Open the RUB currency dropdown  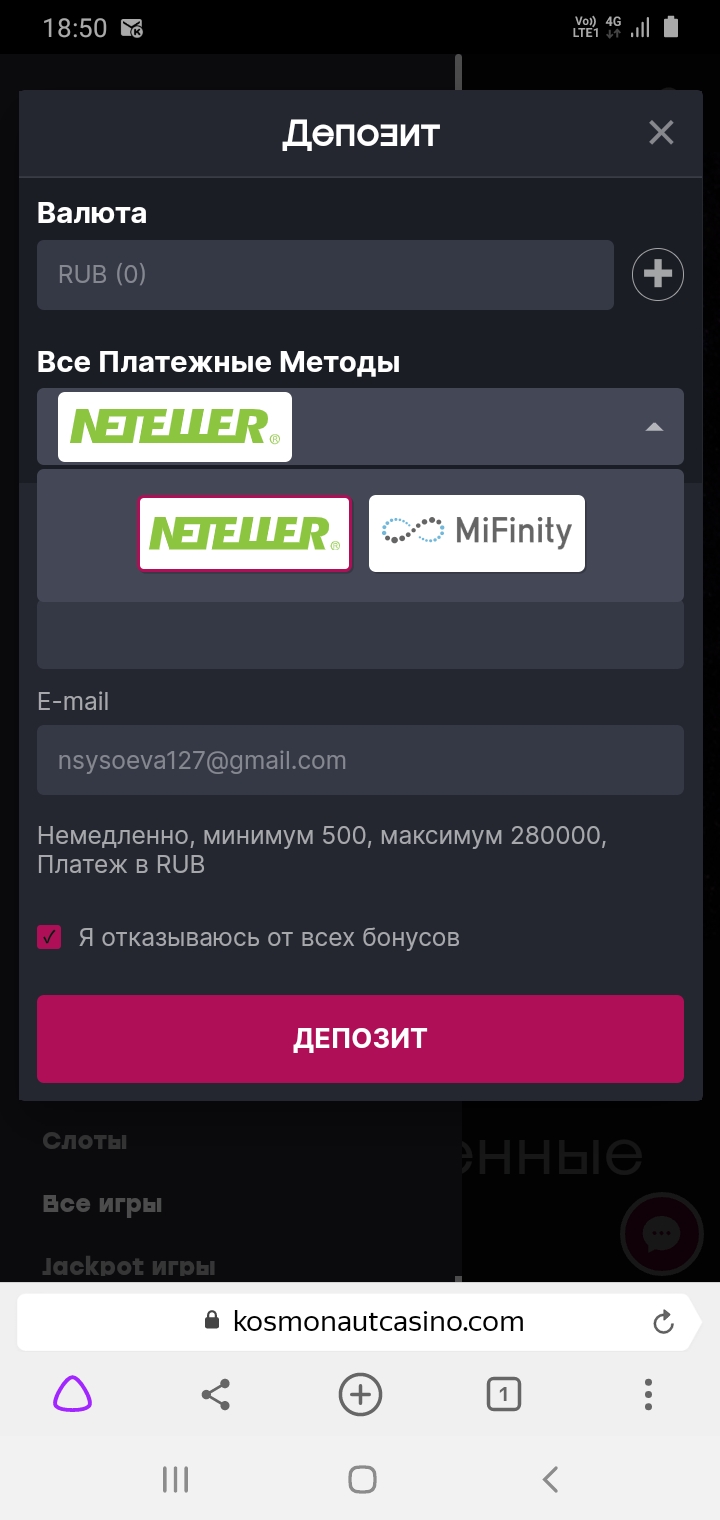click(325, 275)
